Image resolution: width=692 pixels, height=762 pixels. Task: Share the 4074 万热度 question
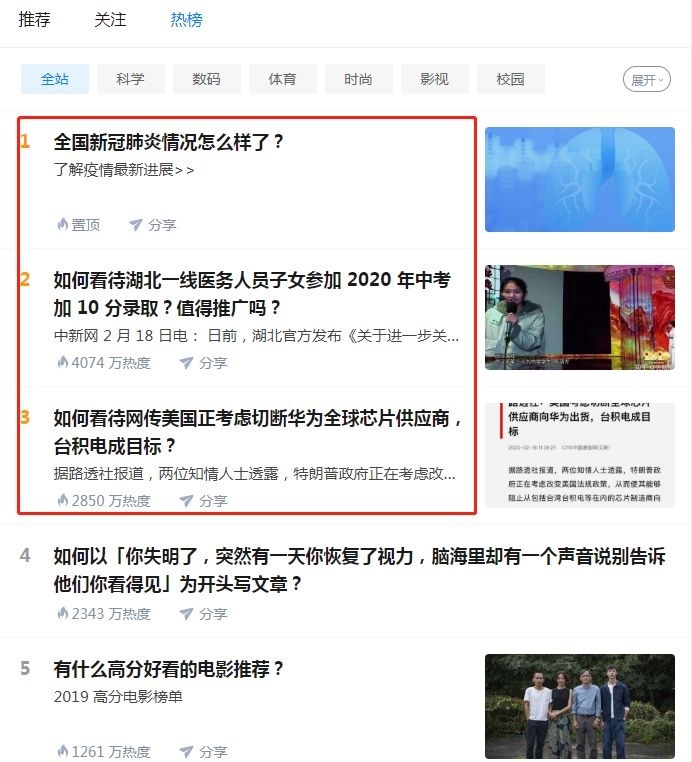[203, 363]
